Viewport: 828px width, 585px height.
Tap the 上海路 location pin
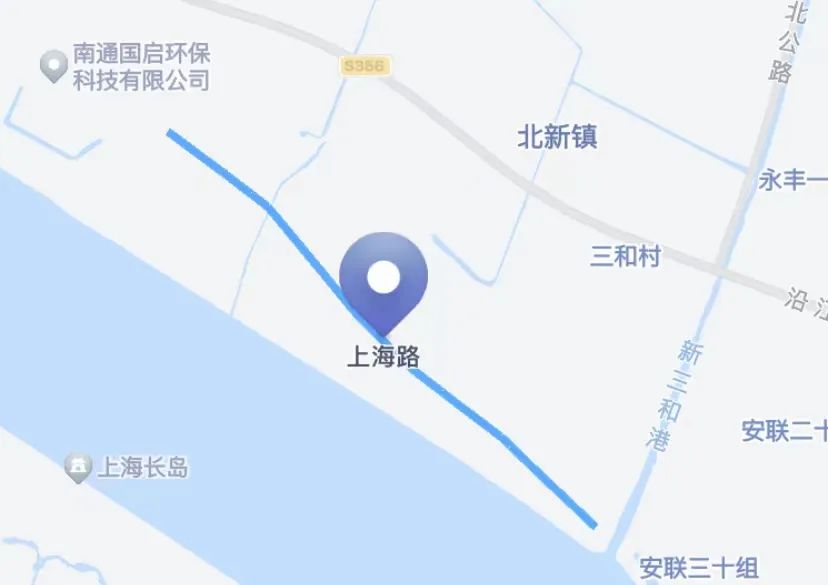383,279
